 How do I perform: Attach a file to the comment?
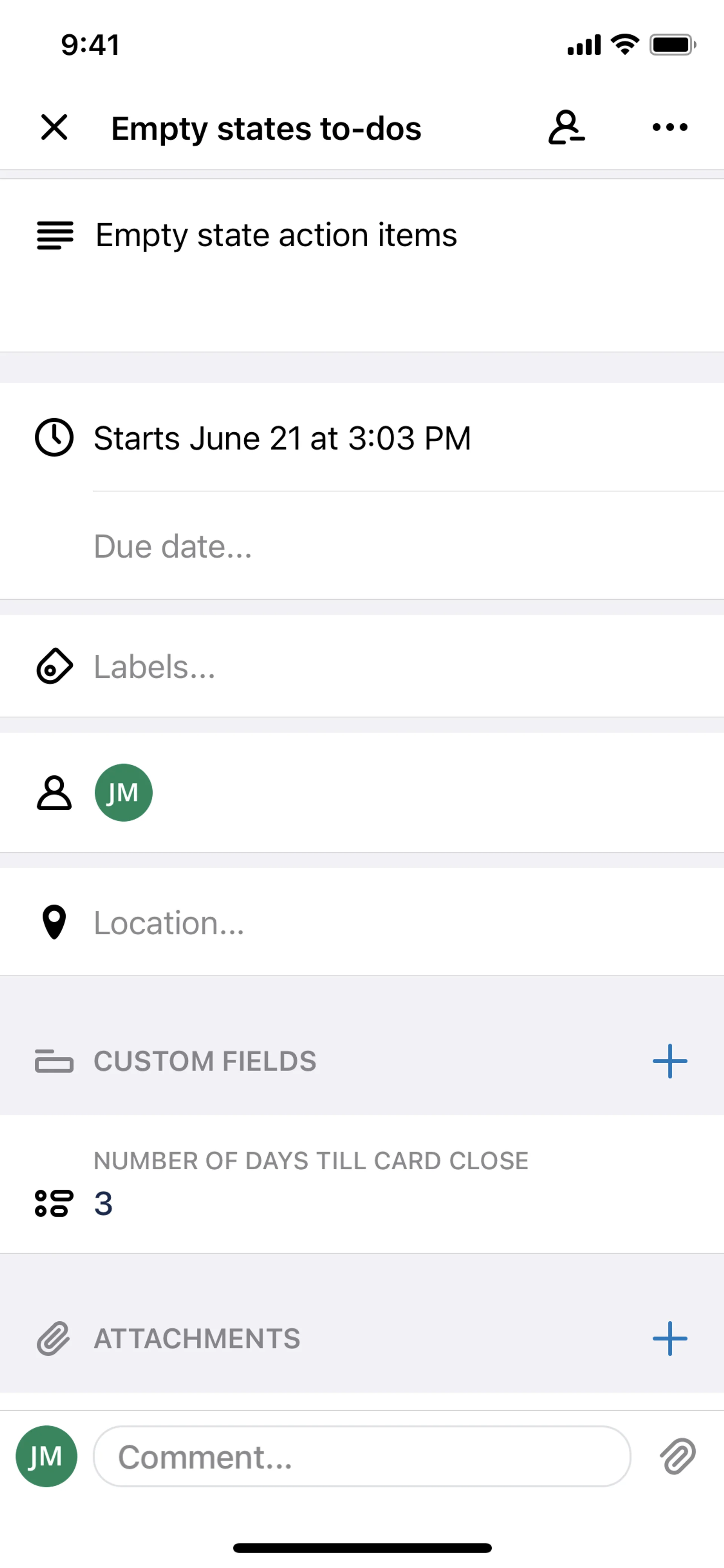pyautogui.click(x=677, y=1457)
